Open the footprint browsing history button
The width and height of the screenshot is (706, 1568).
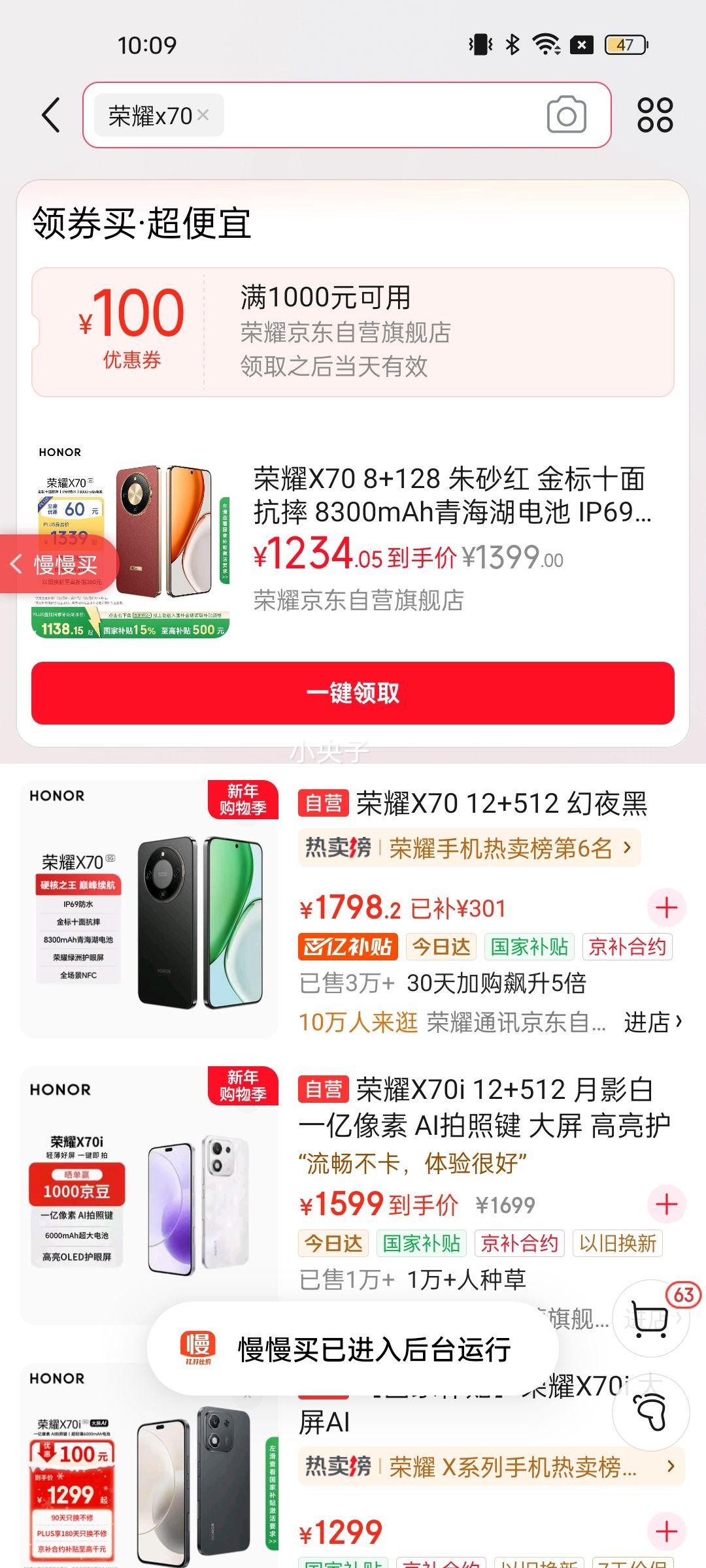651,1413
